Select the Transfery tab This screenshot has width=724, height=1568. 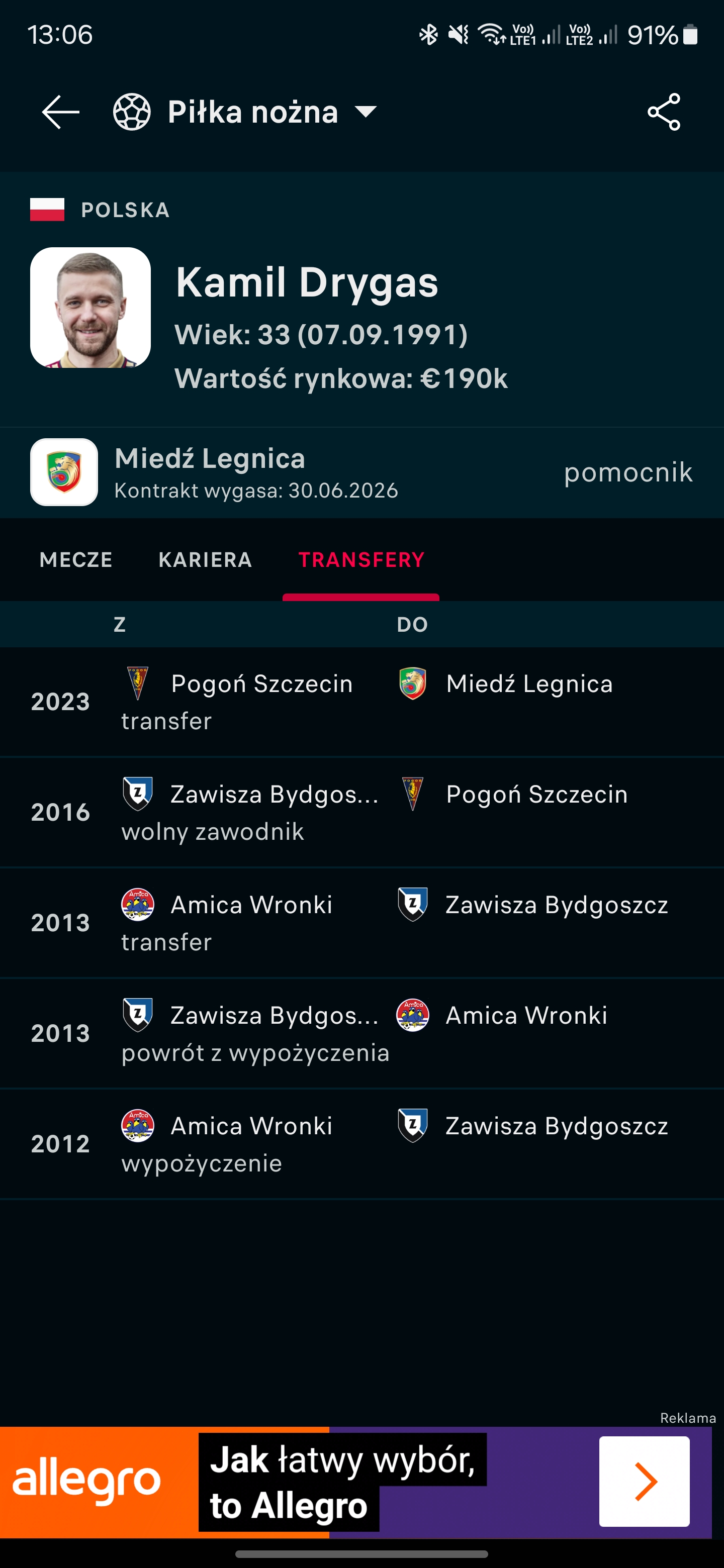pyautogui.click(x=361, y=560)
